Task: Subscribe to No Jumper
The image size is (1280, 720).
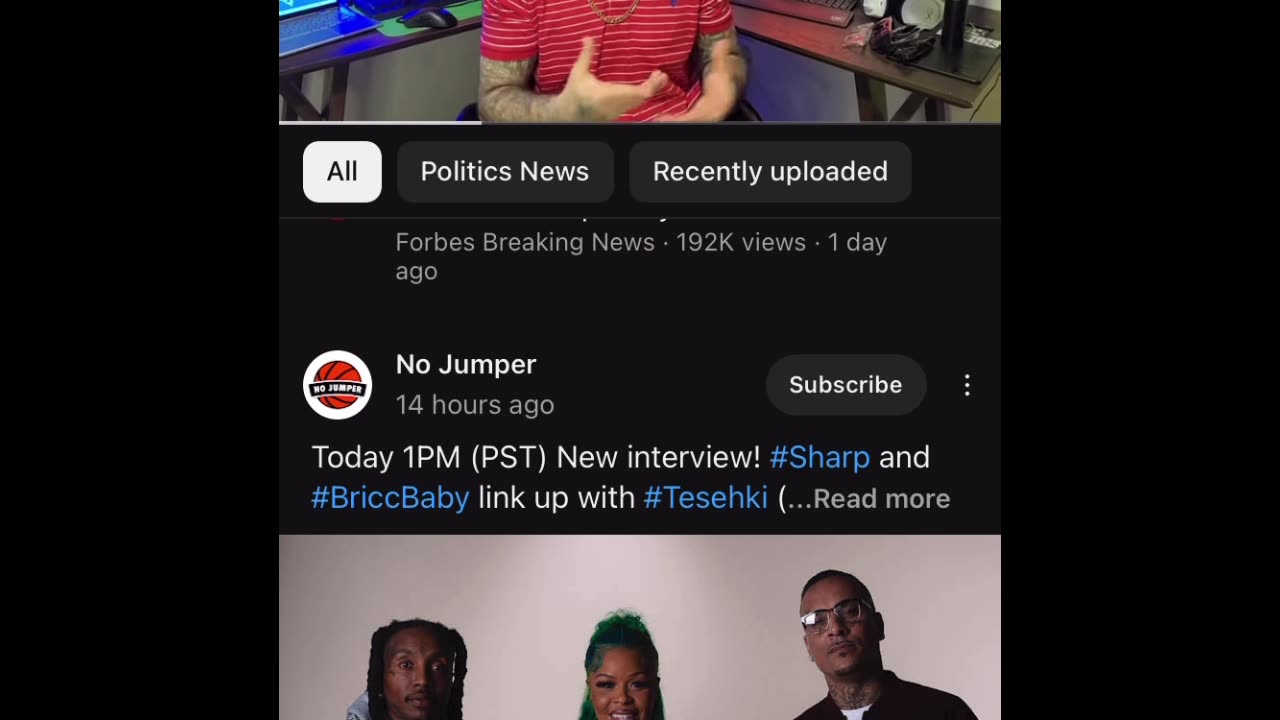Action: coord(845,385)
